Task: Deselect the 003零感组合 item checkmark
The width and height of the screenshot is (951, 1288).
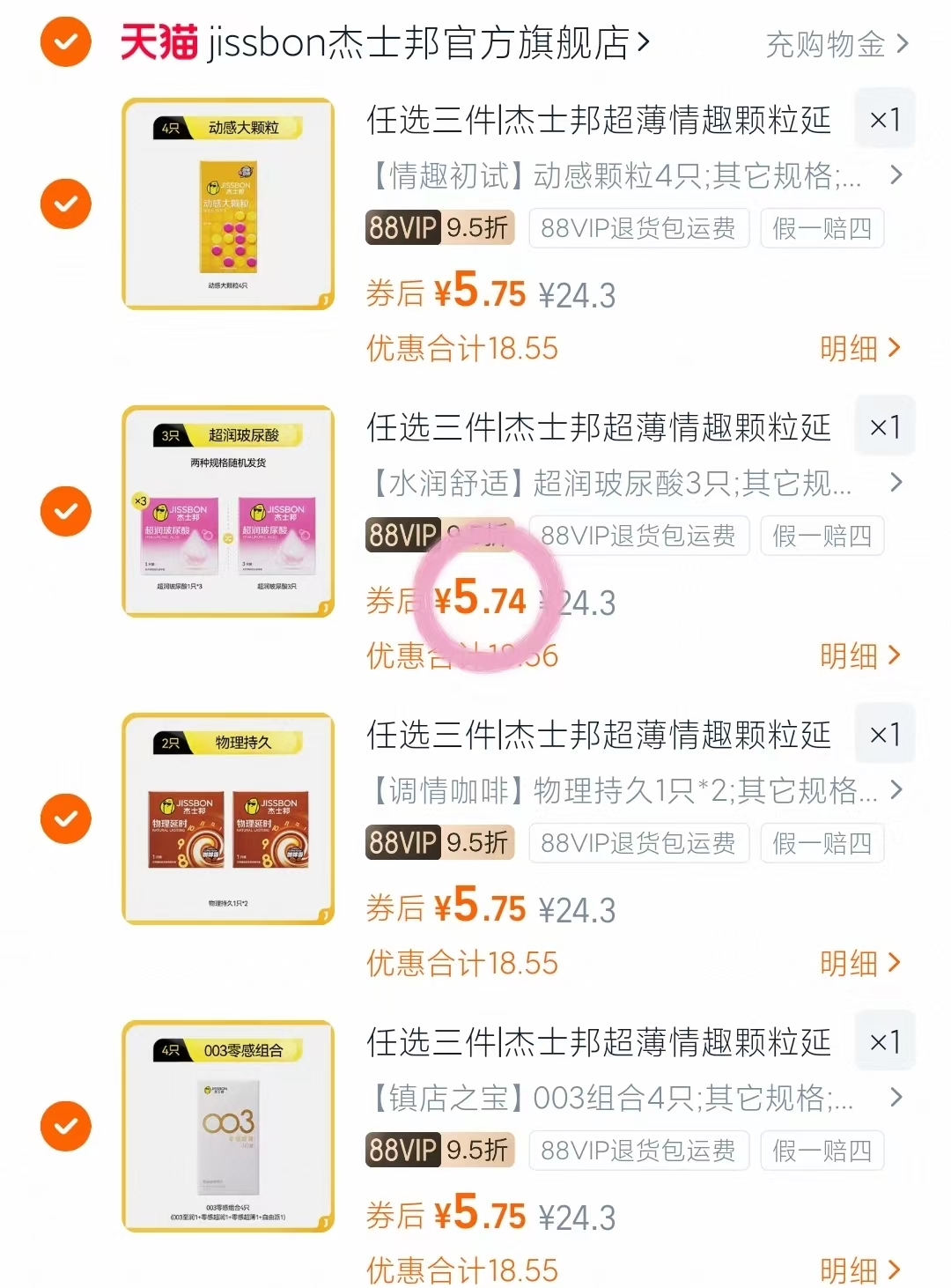Action: pos(64,1125)
